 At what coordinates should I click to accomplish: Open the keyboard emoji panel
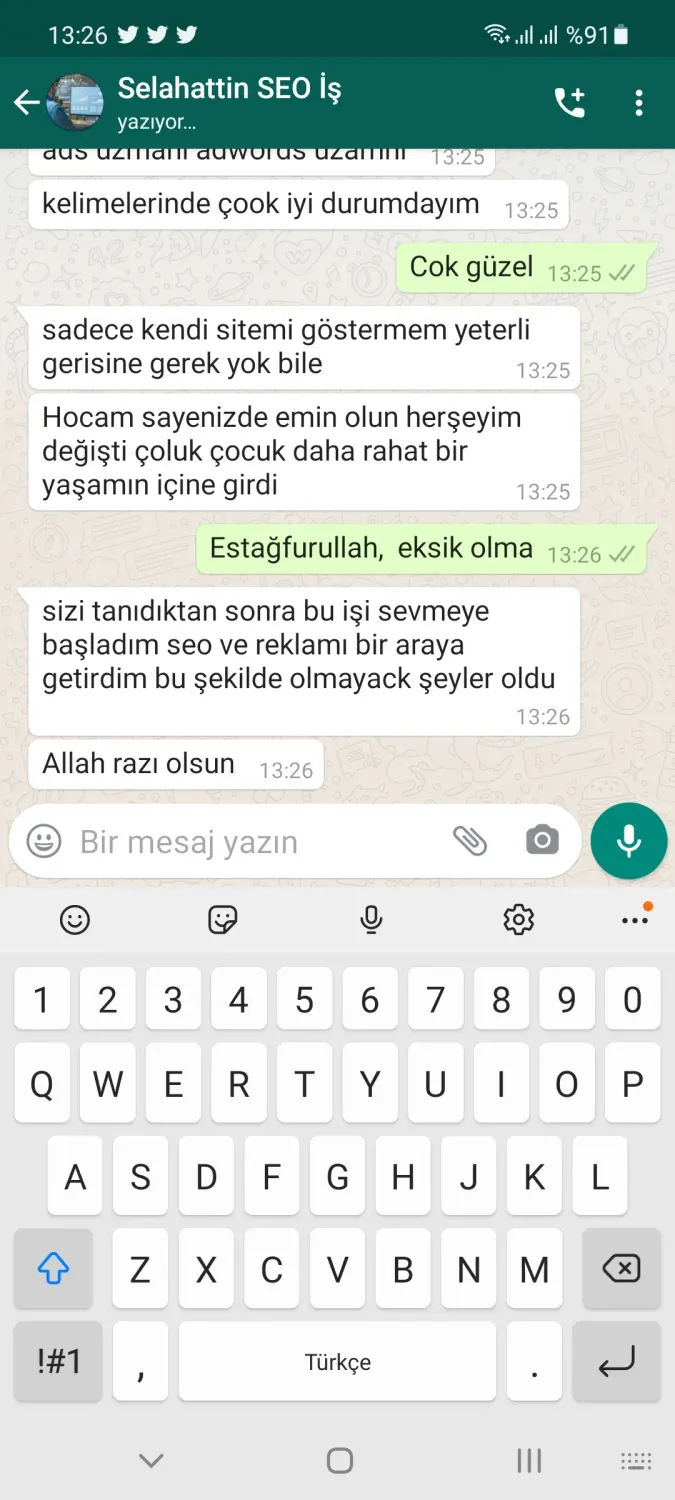[75, 919]
